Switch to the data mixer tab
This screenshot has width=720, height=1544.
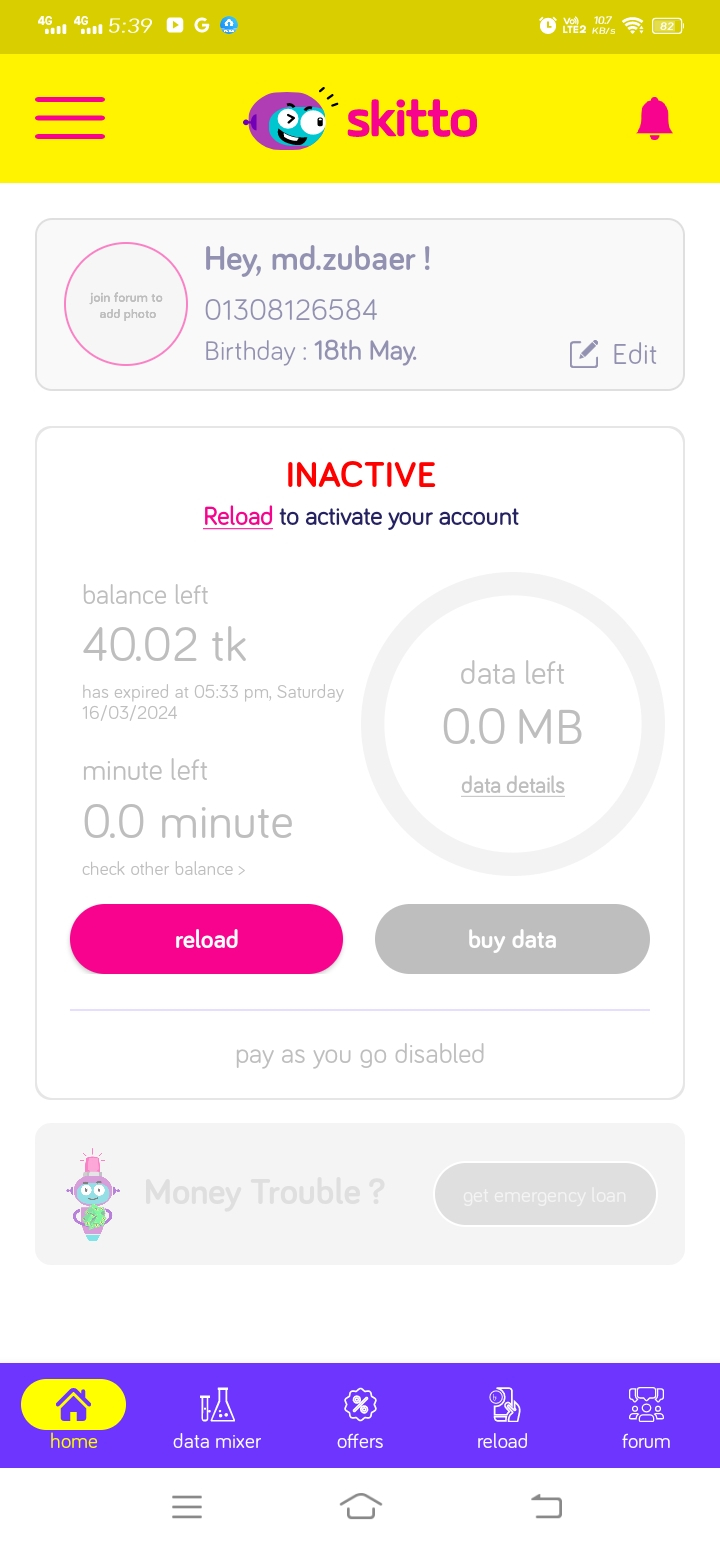pos(217,1418)
